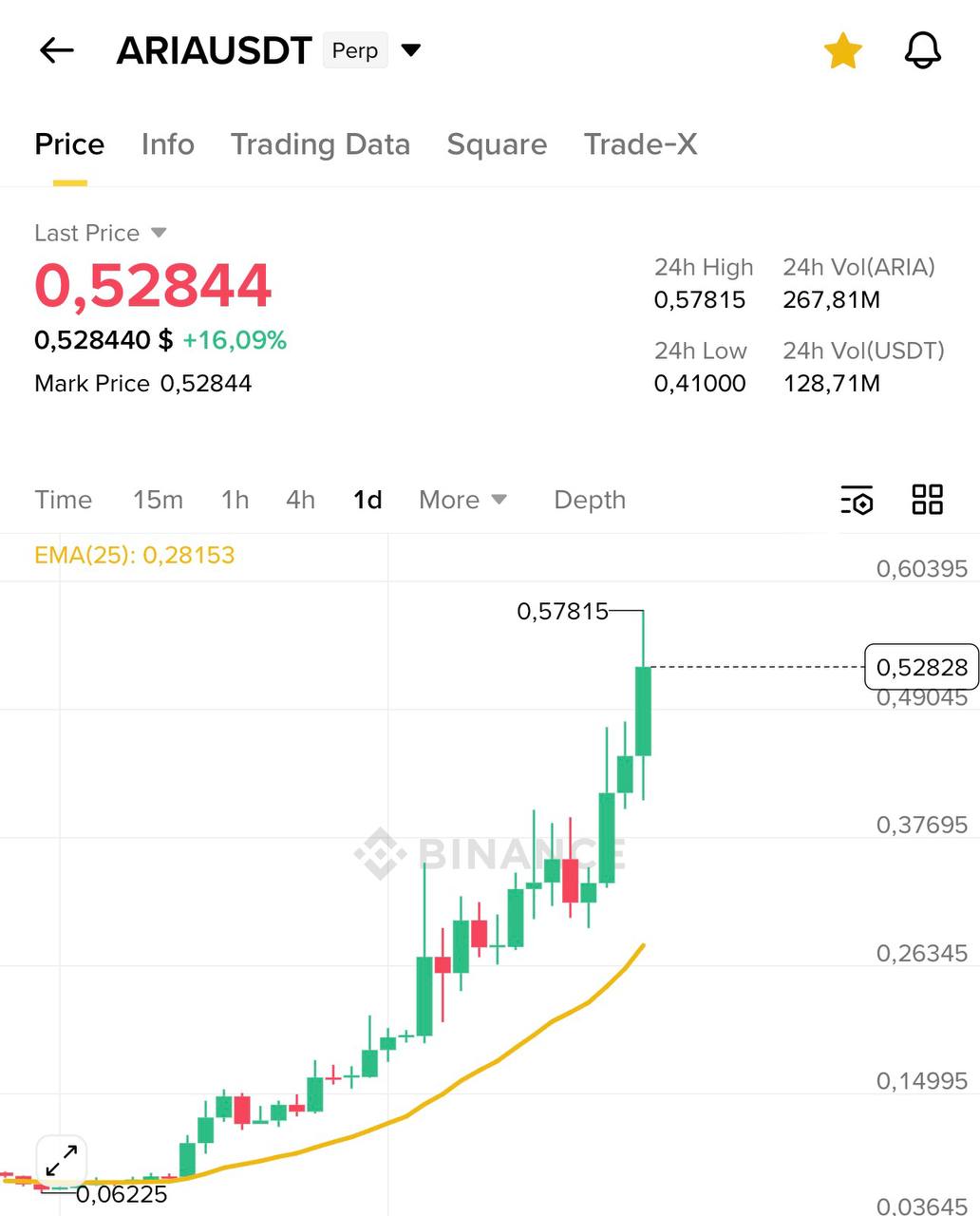Screen dimensions: 980x1216
Task: Switch to the Info tab
Action: click(x=168, y=144)
